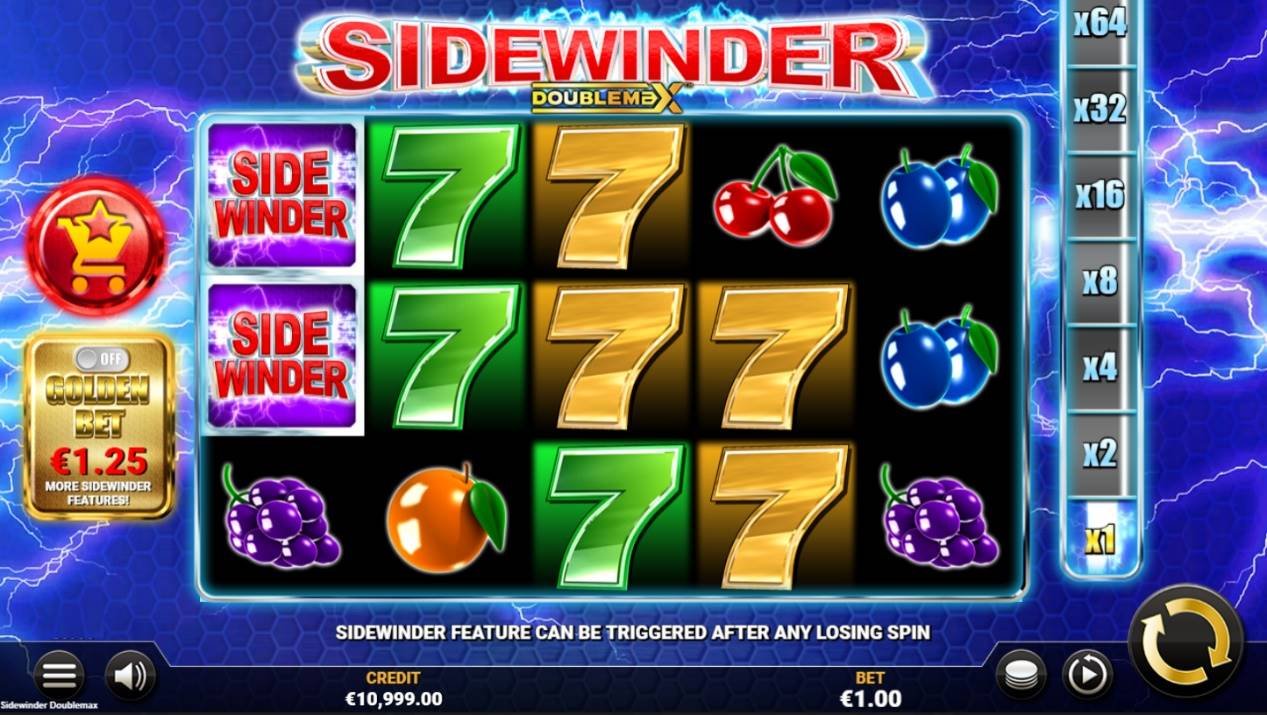The width and height of the screenshot is (1267, 715).
Task: Start autoplay spins
Action: click(x=1086, y=675)
